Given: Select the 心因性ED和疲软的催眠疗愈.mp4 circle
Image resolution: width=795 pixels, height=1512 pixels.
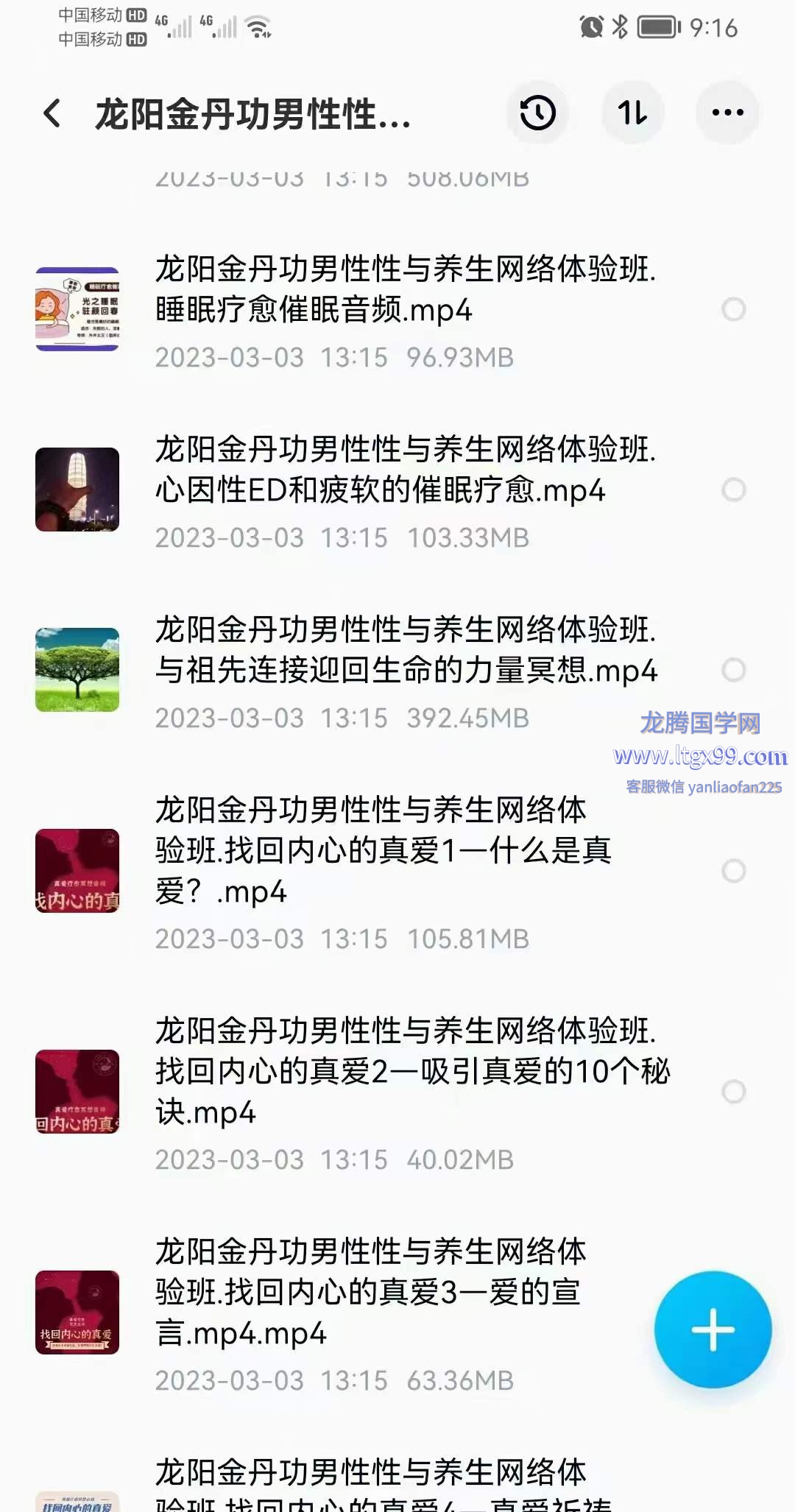Looking at the screenshot, I should tap(733, 490).
